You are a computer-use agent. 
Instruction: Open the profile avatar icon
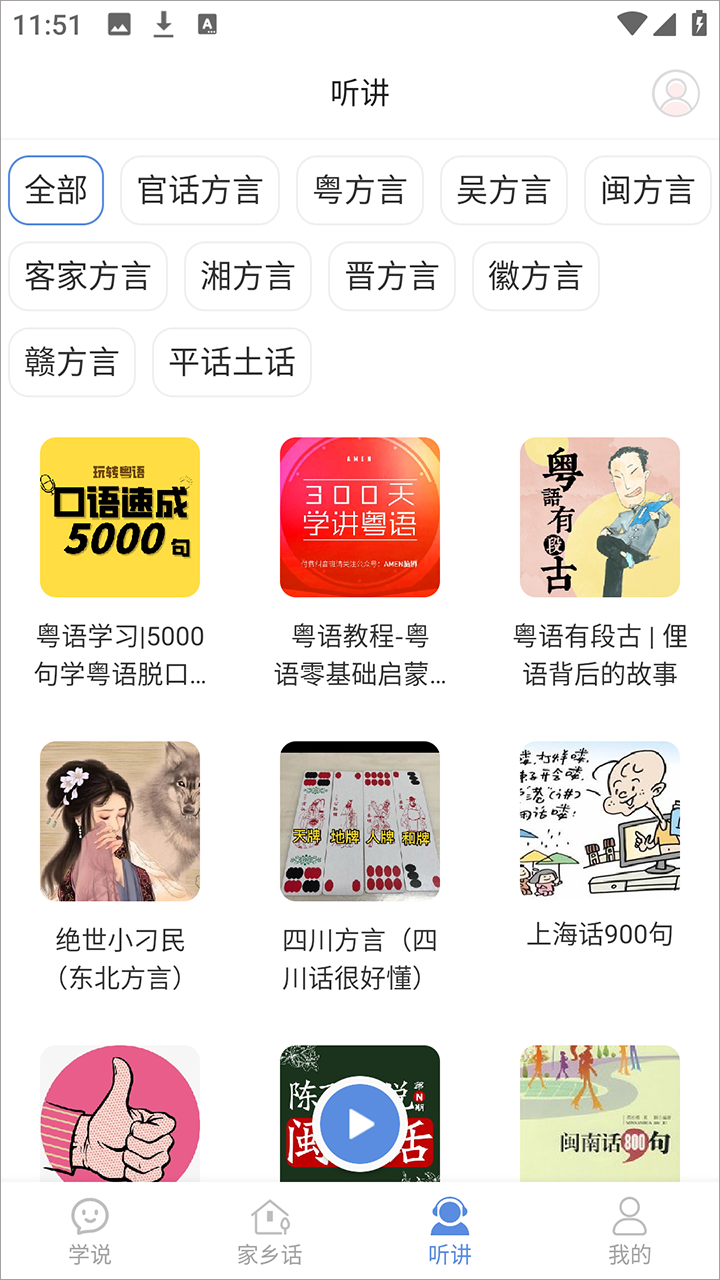pyautogui.click(x=676, y=94)
